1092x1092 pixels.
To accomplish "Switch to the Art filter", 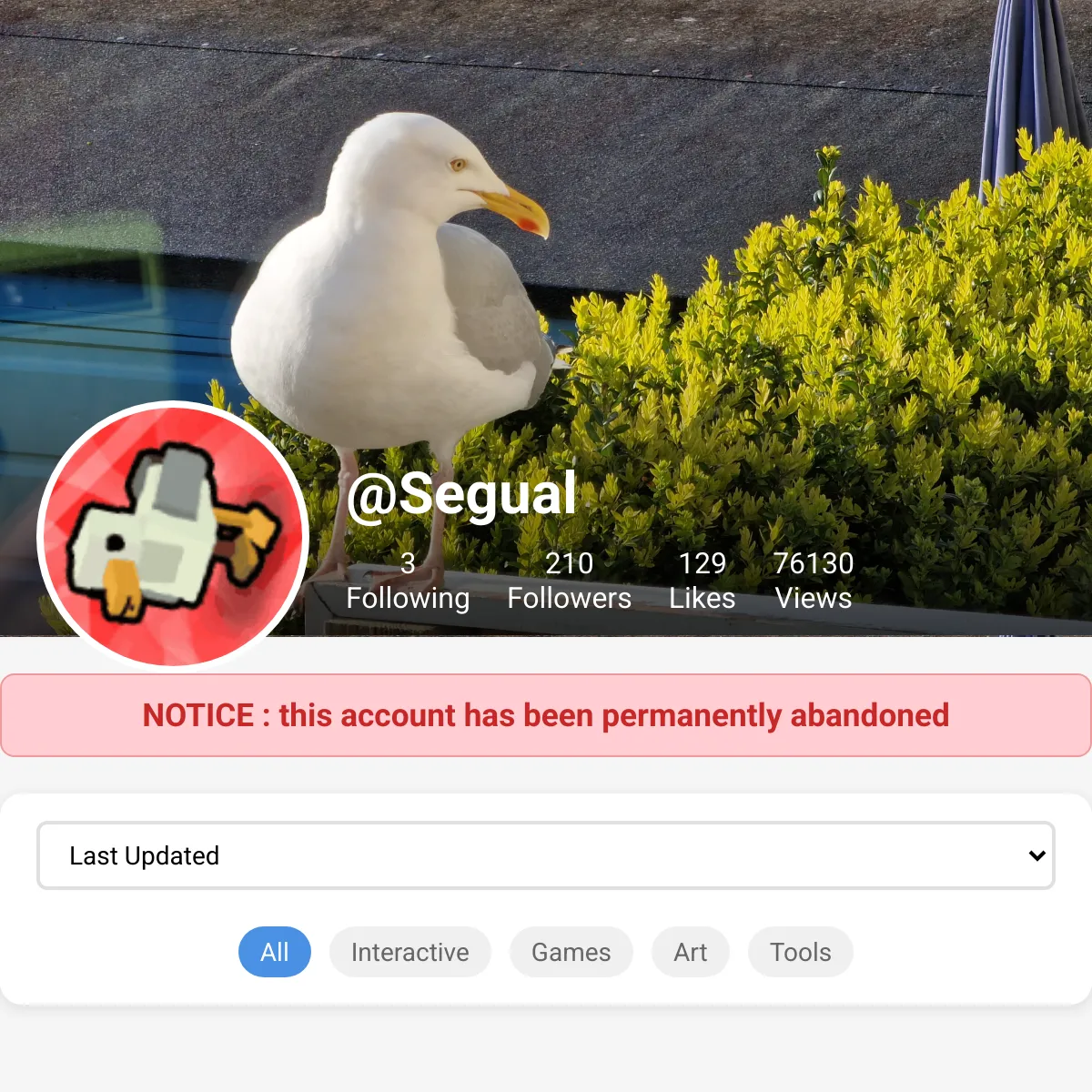I will click(x=690, y=952).
